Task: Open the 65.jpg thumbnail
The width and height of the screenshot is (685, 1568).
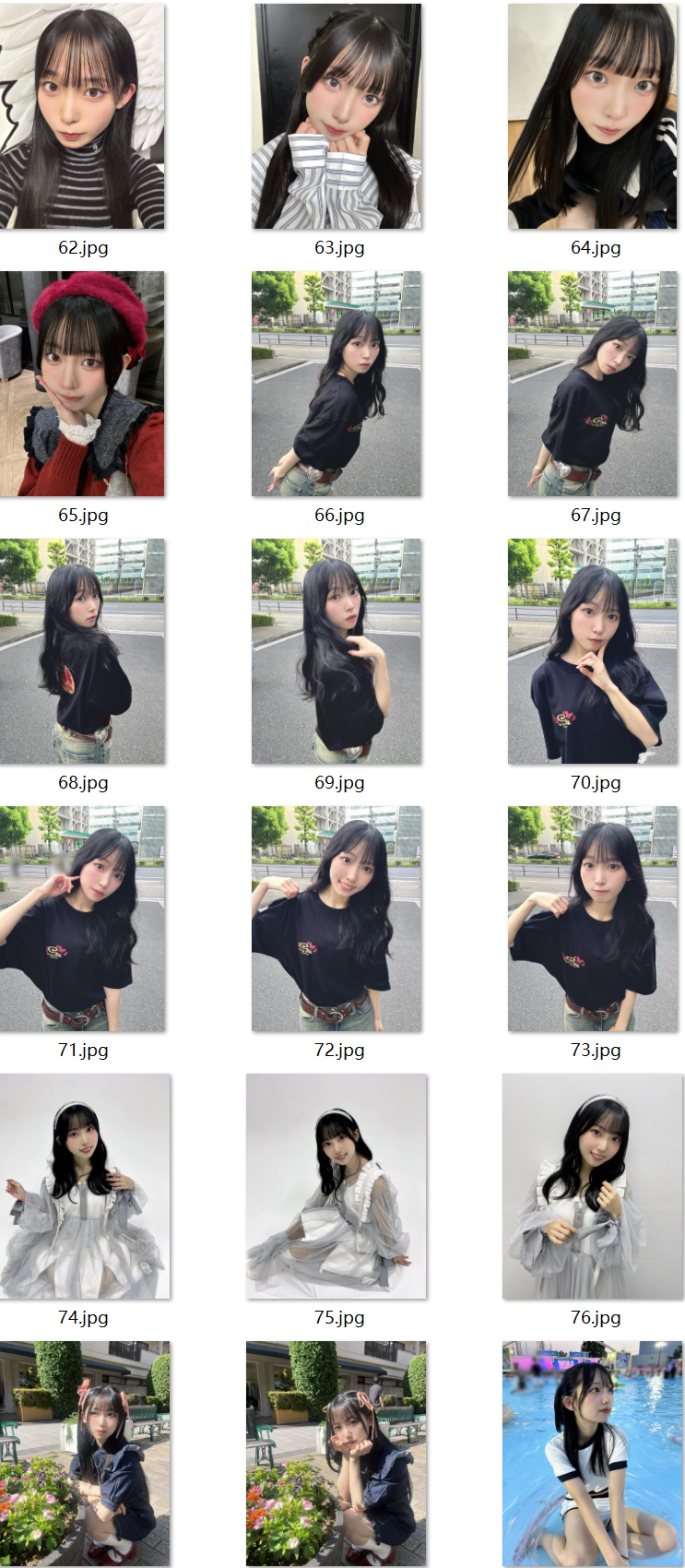Action: 83,384
